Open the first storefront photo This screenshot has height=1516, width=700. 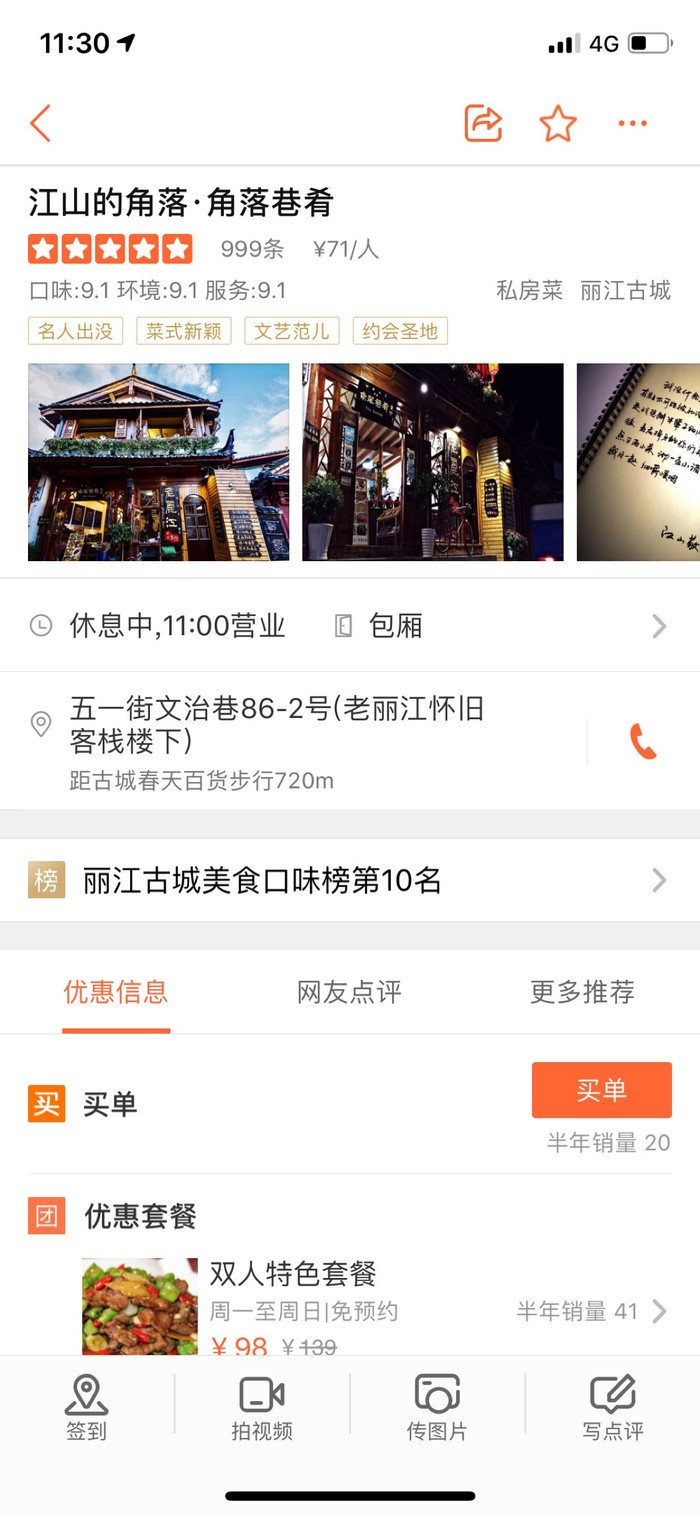click(x=158, y=461)
